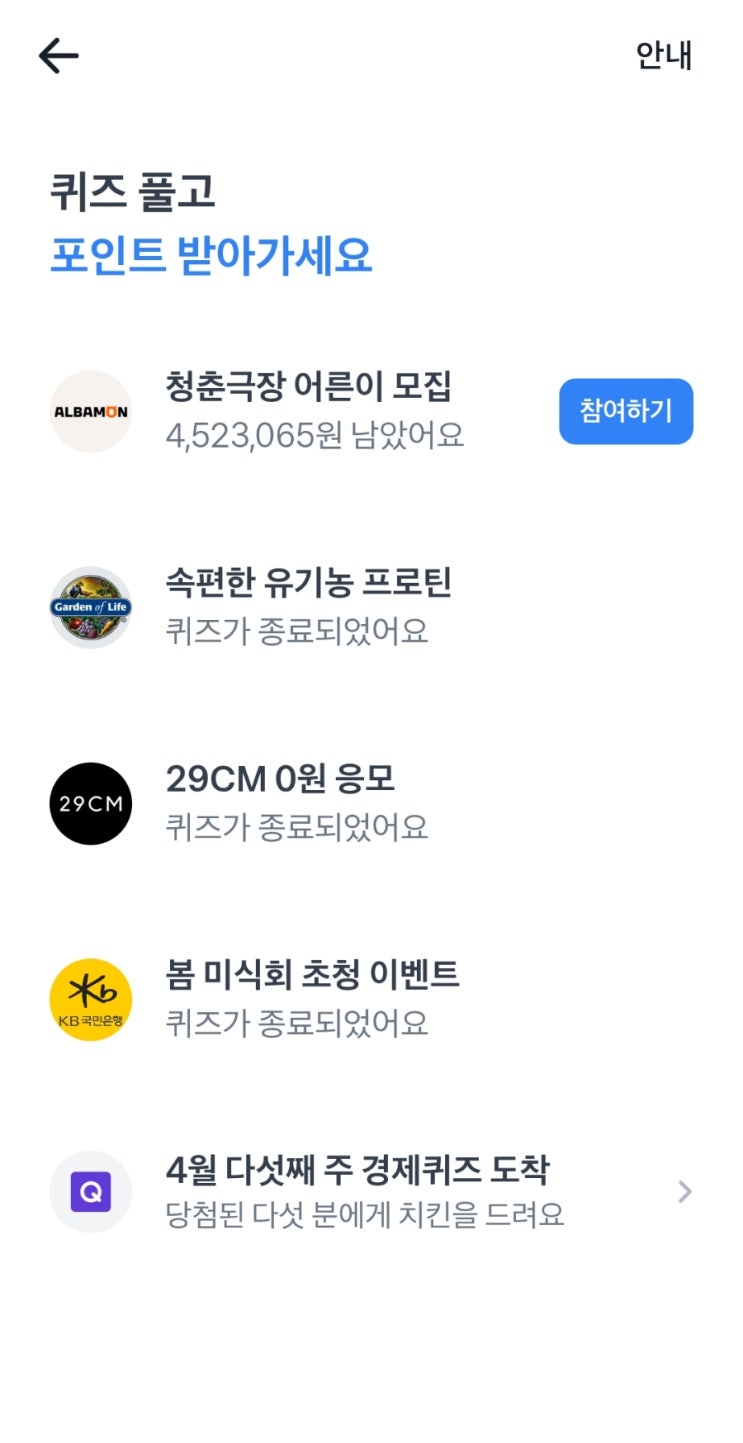Screen dimensions: 743x1443
Task: Open the 안내 info link
Action: 664,55
